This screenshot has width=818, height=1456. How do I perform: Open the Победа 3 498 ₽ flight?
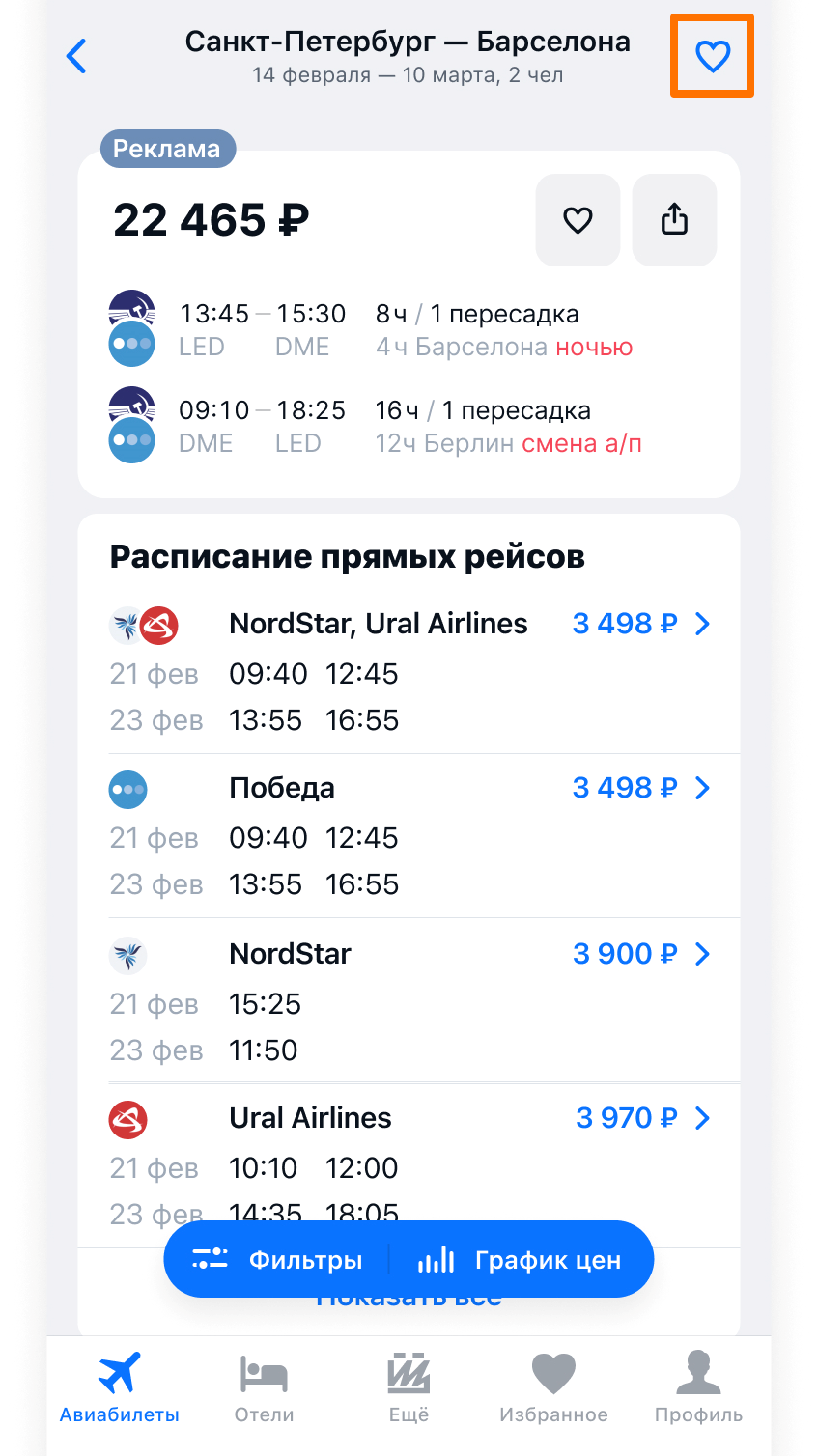(x=409, y=836)
